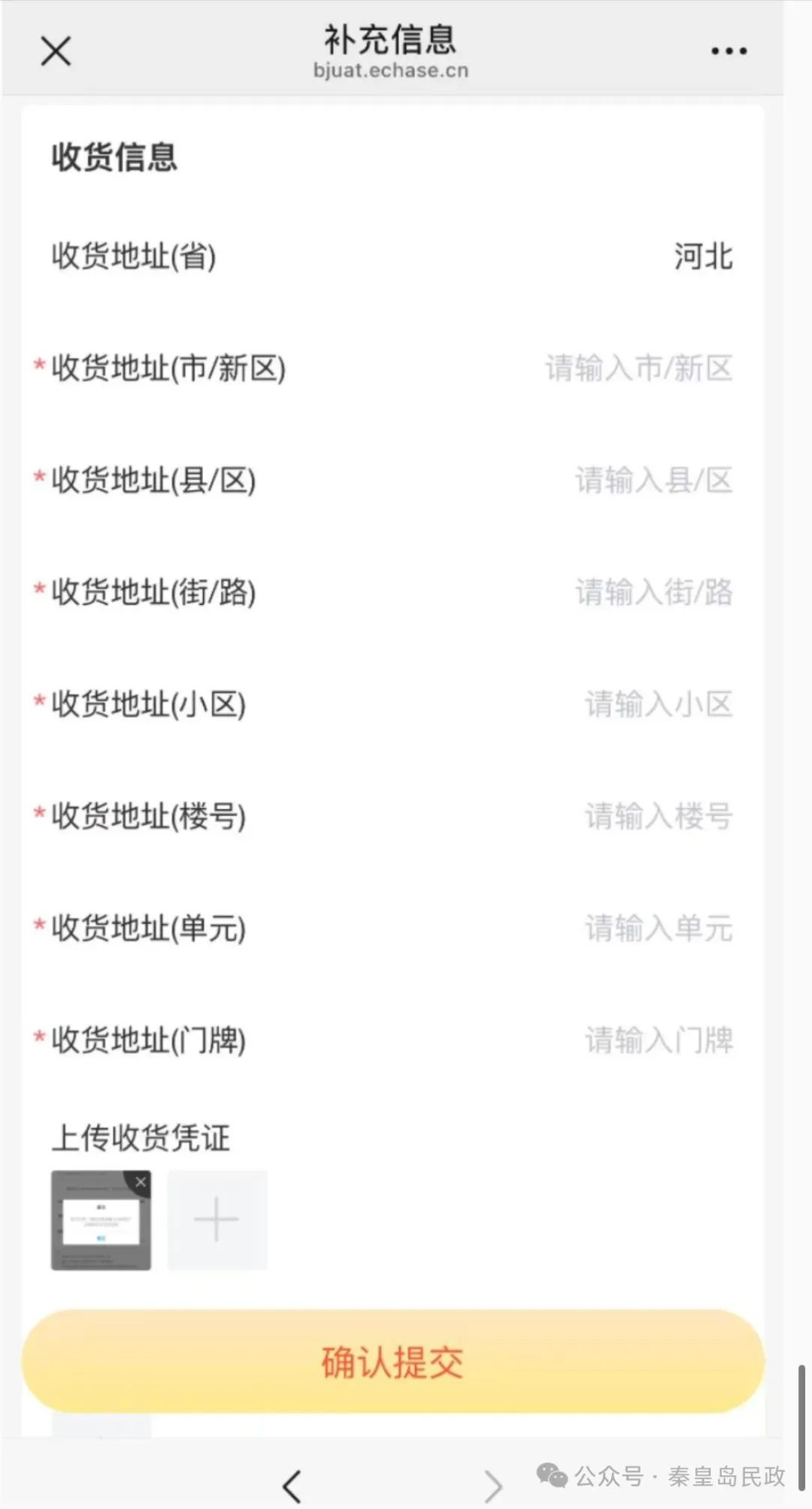Add another receipt photo

coord(217,1219)
